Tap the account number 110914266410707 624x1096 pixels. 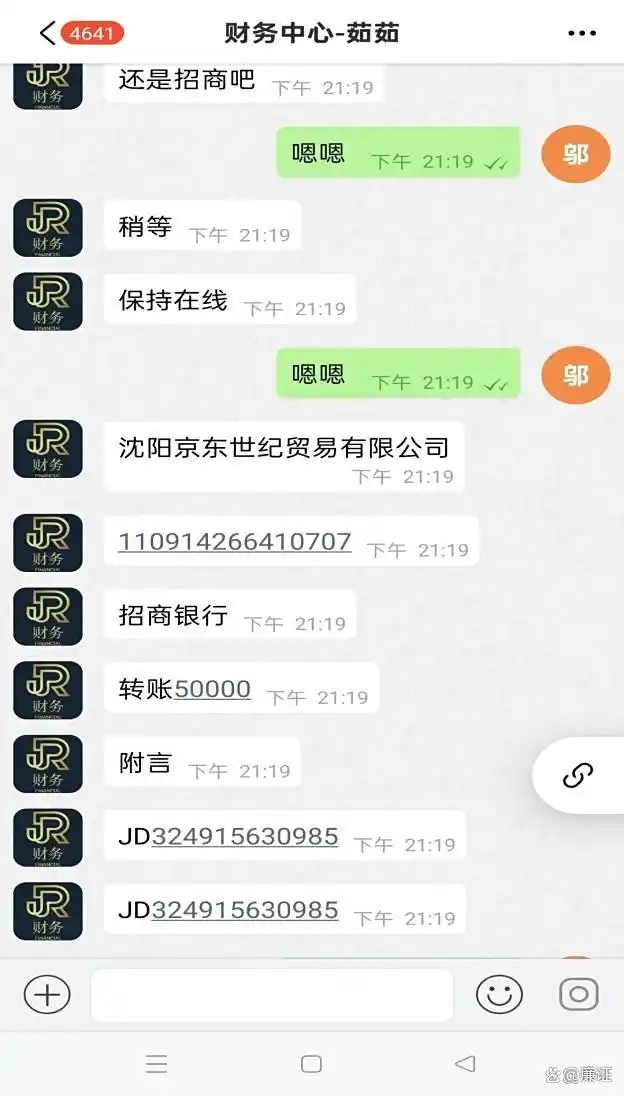235,542
